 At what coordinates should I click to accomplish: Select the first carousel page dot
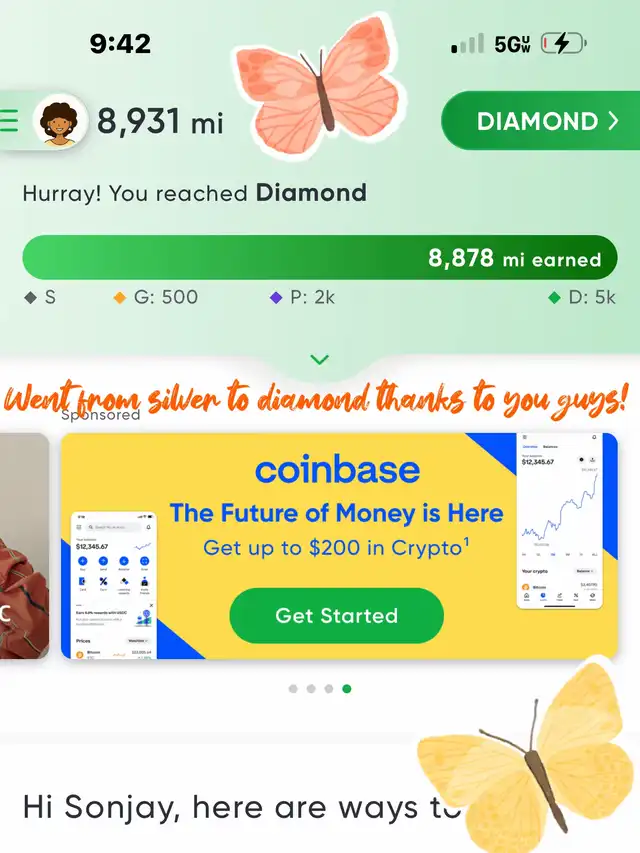coord(293,688)
